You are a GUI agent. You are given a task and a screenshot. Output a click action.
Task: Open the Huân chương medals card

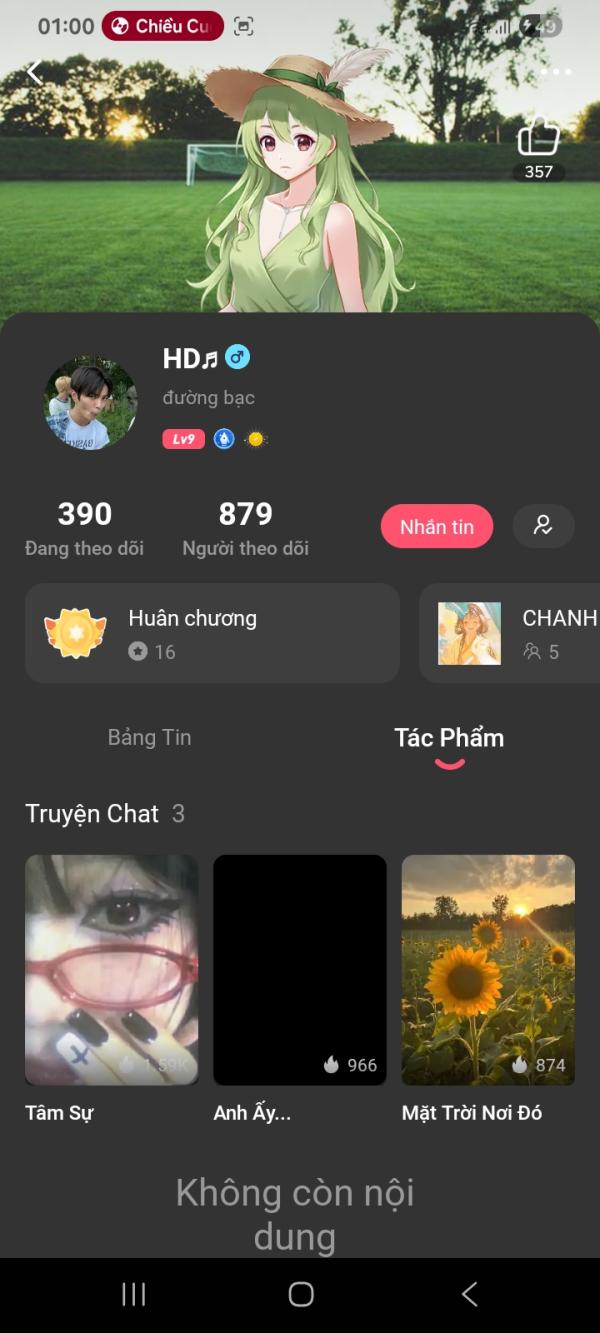pyautogui.click(x=212, y=633)
